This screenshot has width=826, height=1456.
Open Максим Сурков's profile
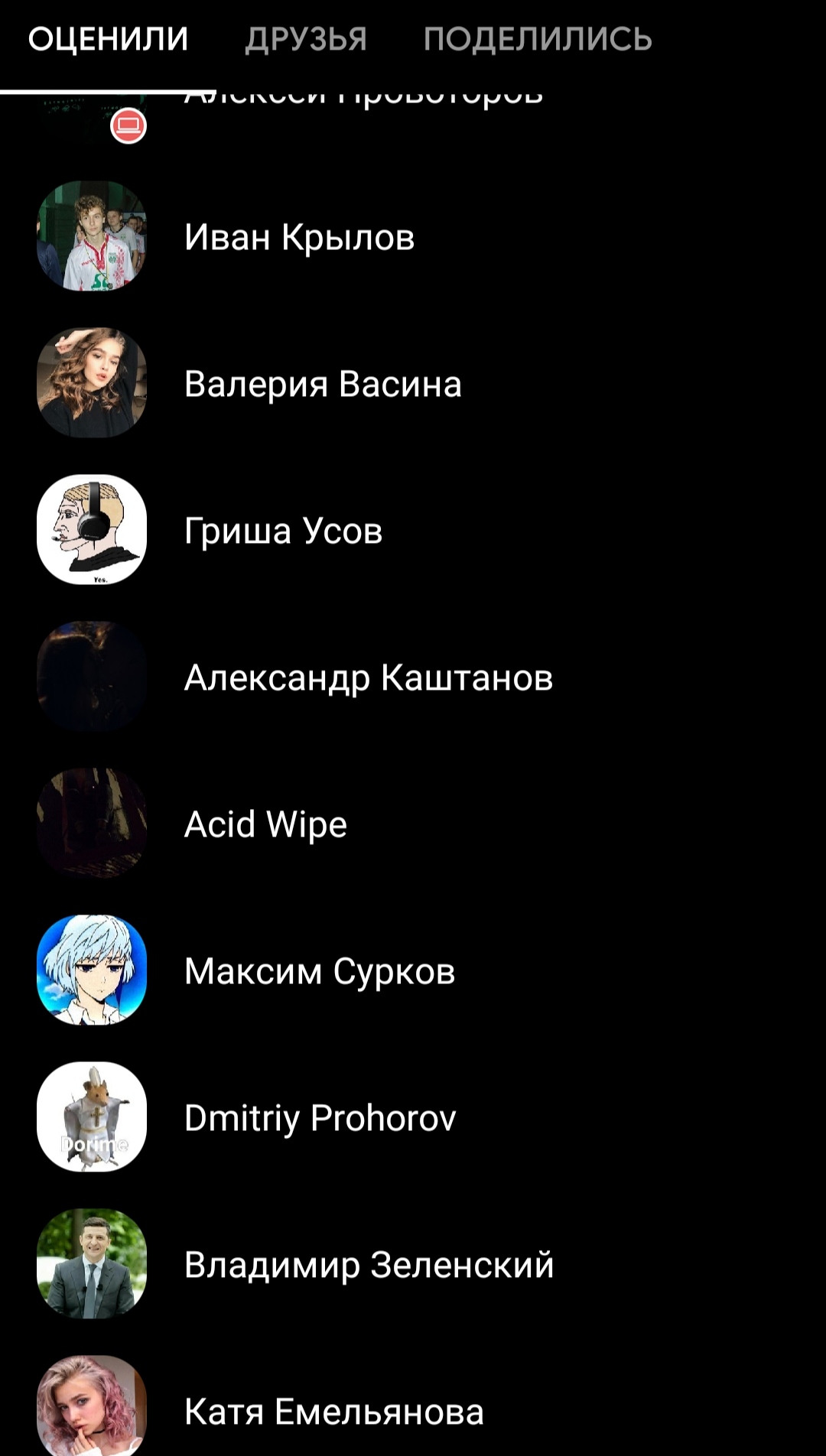click(320, 971)
